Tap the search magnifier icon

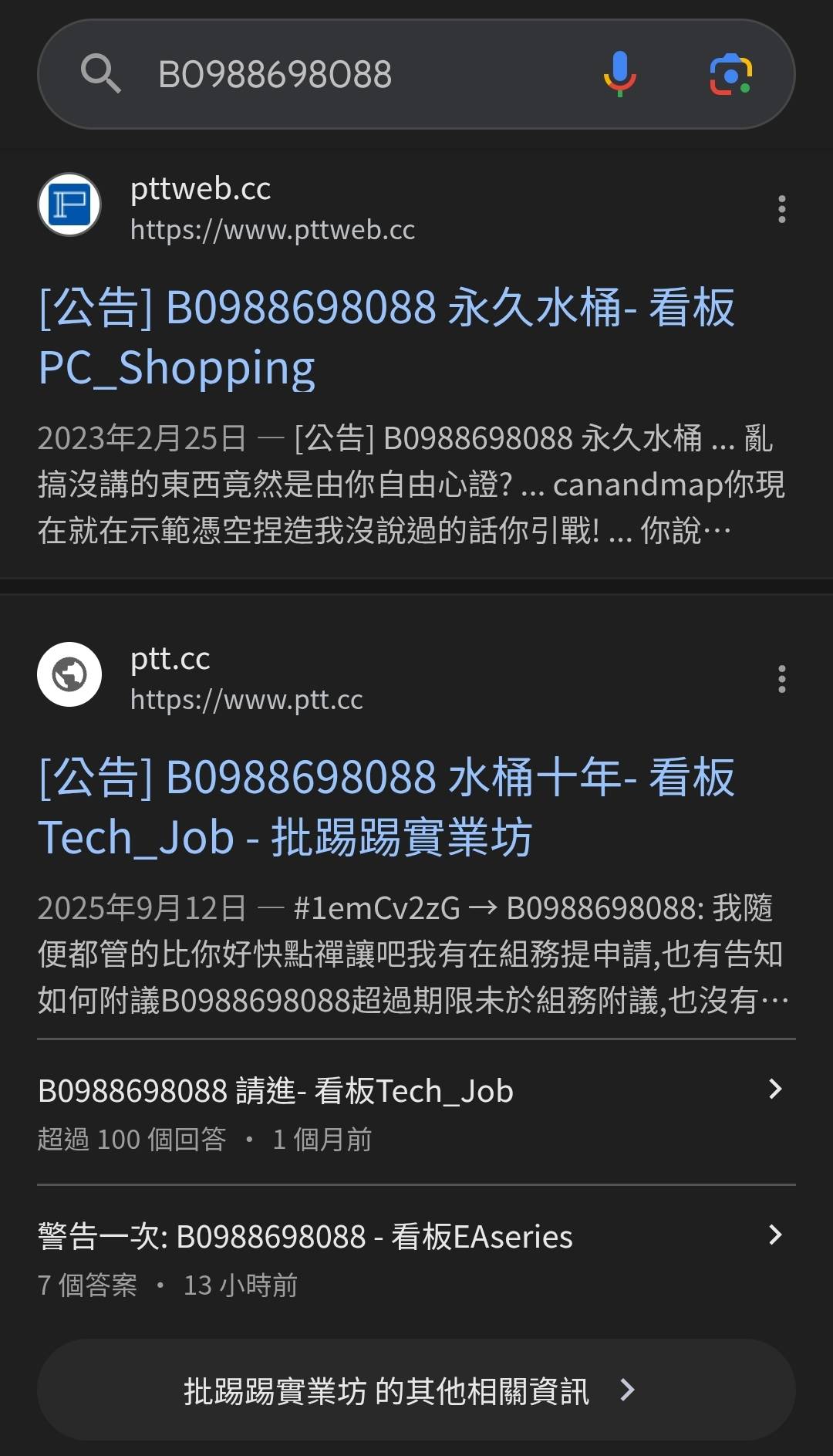point(100,74)
